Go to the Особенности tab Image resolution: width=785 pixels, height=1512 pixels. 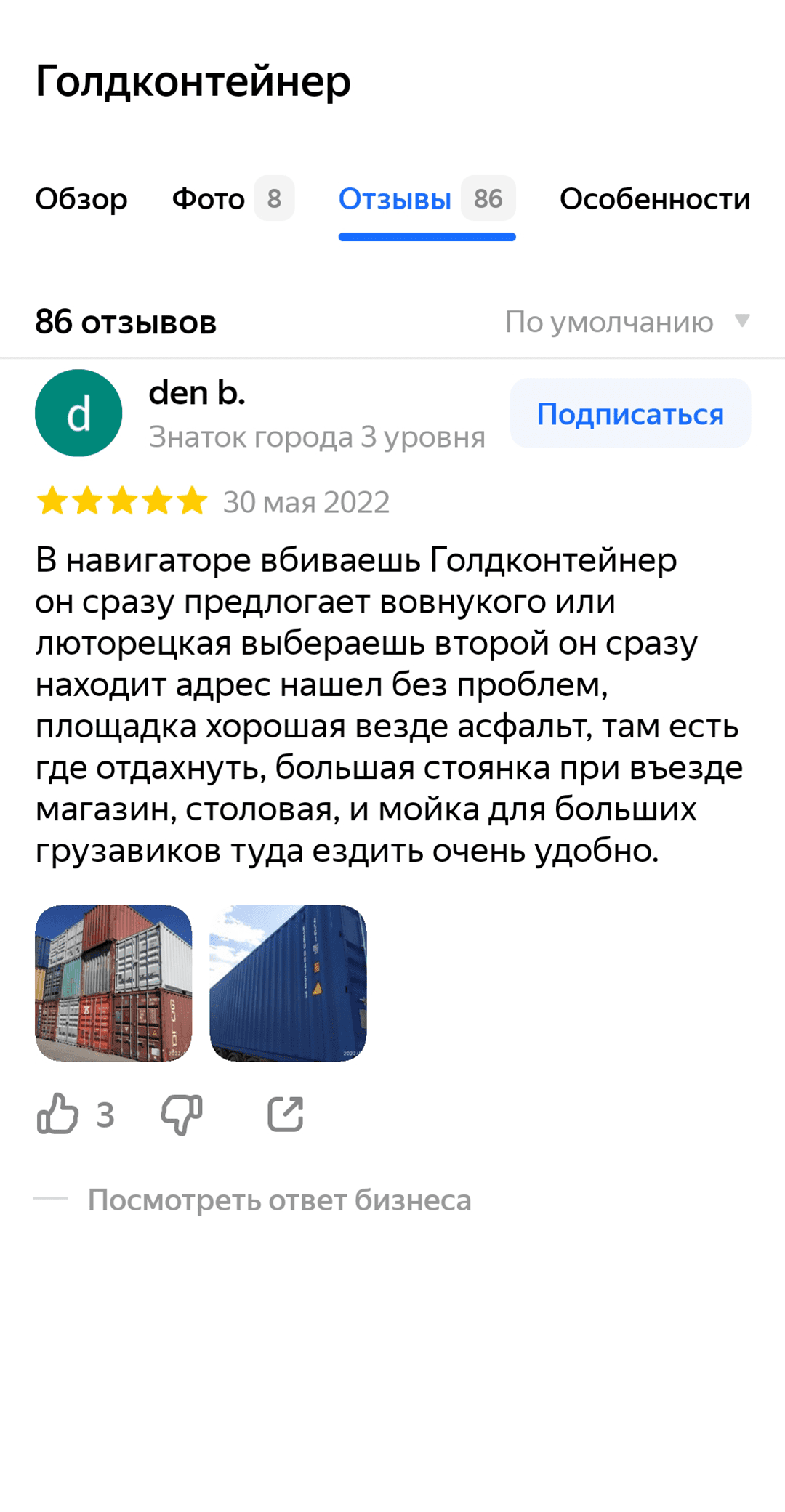654,199
